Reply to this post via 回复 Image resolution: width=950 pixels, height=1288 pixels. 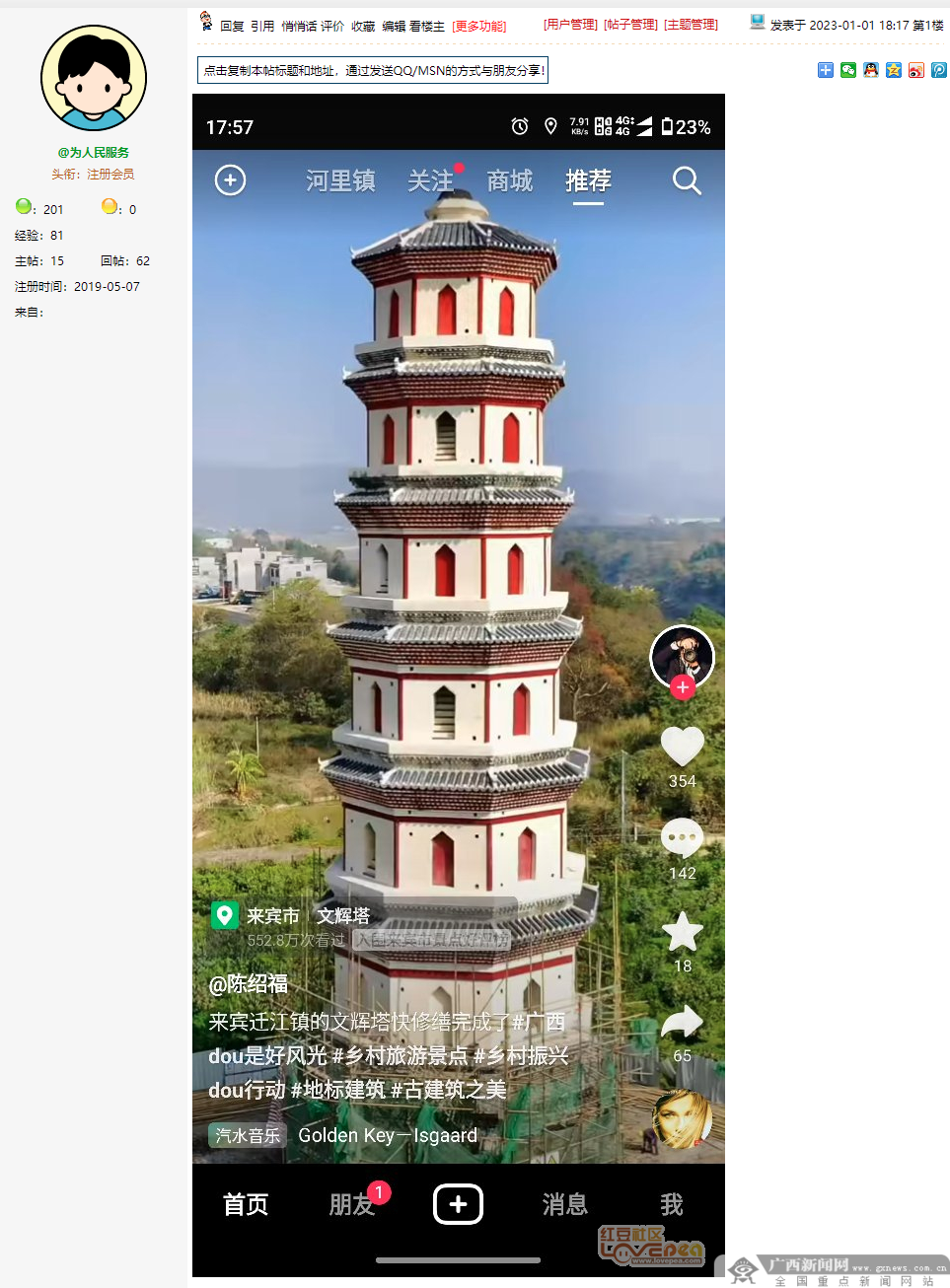point(232,26)
